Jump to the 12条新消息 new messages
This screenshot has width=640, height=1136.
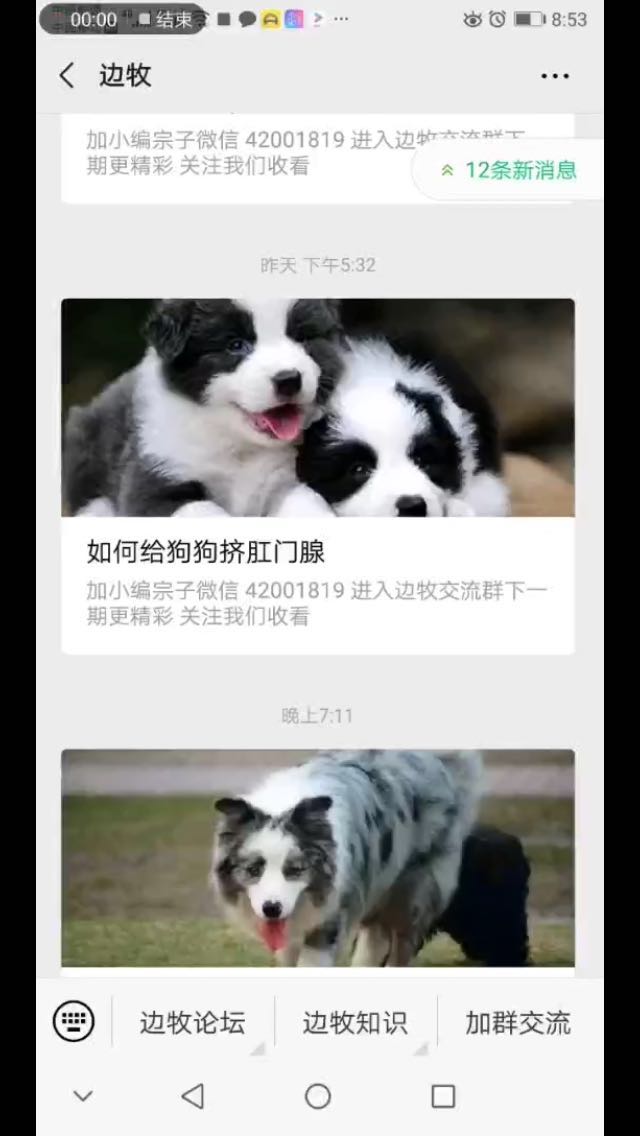click(x=510, y=170)
